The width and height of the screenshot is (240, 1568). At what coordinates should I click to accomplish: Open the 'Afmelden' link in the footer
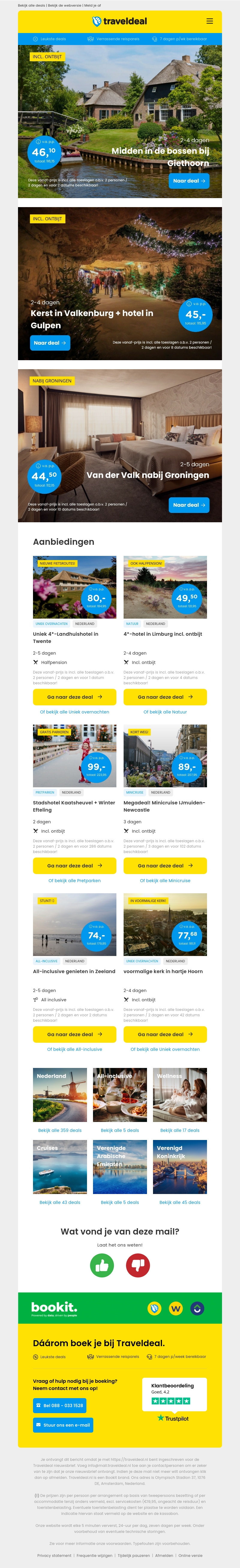tap(164, 1555)
